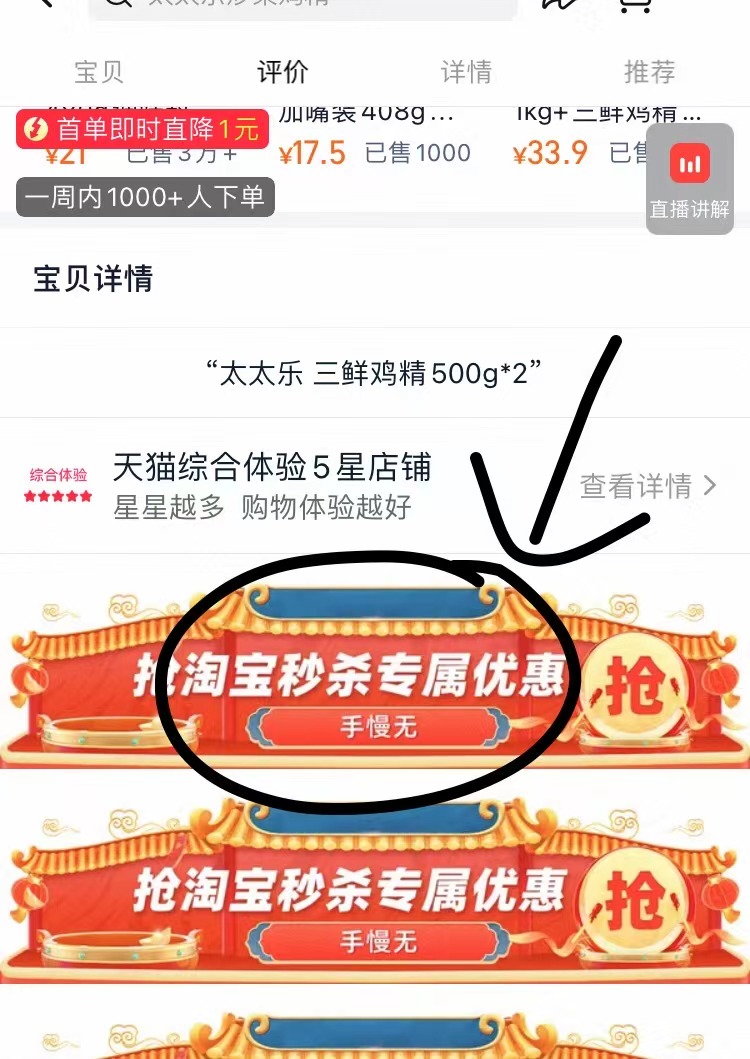Go to the 详情 tab
Screen dimensions: 750x1059
click(466, 72)
